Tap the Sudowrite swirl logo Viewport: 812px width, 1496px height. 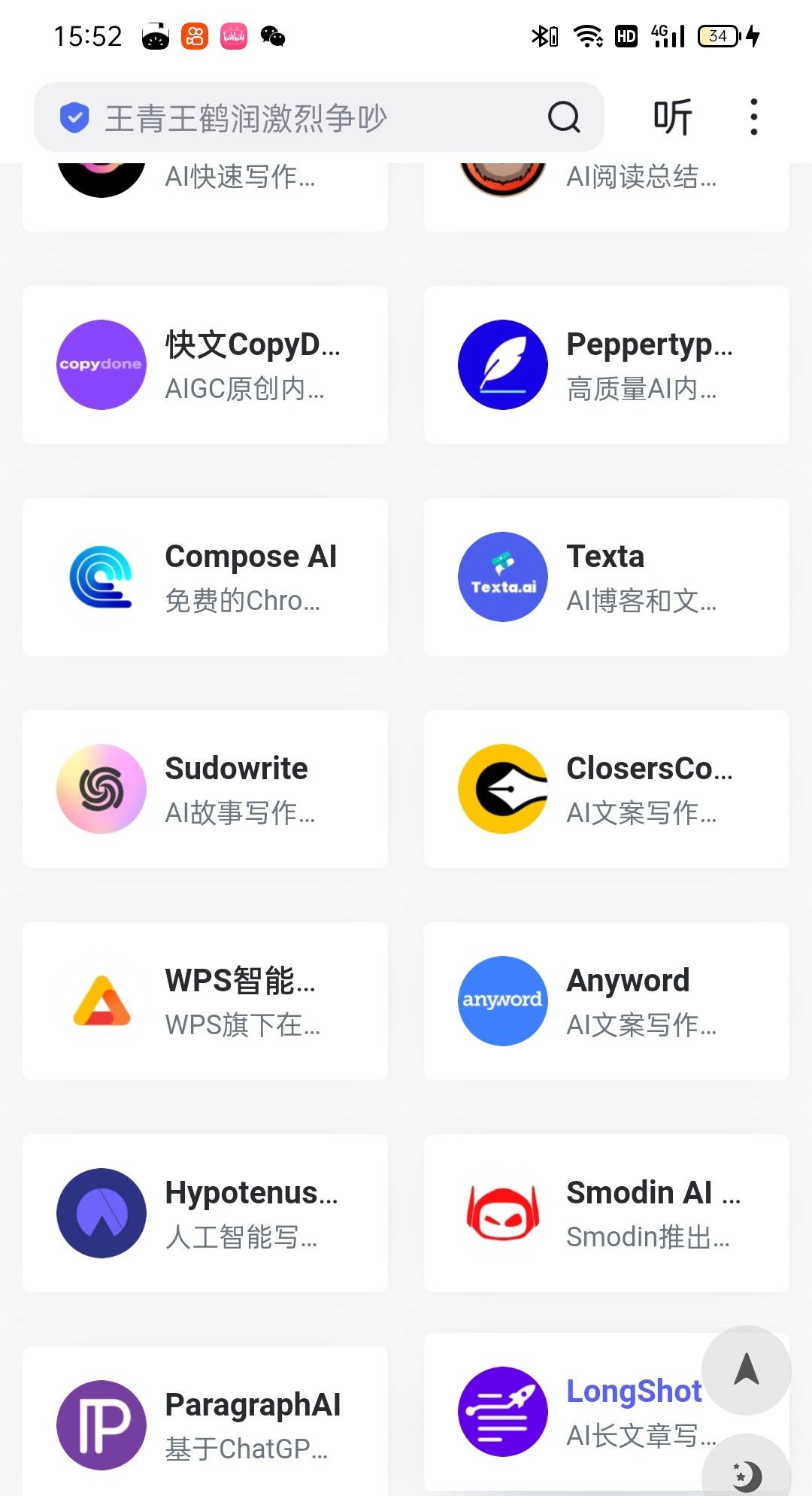(101, 788)
